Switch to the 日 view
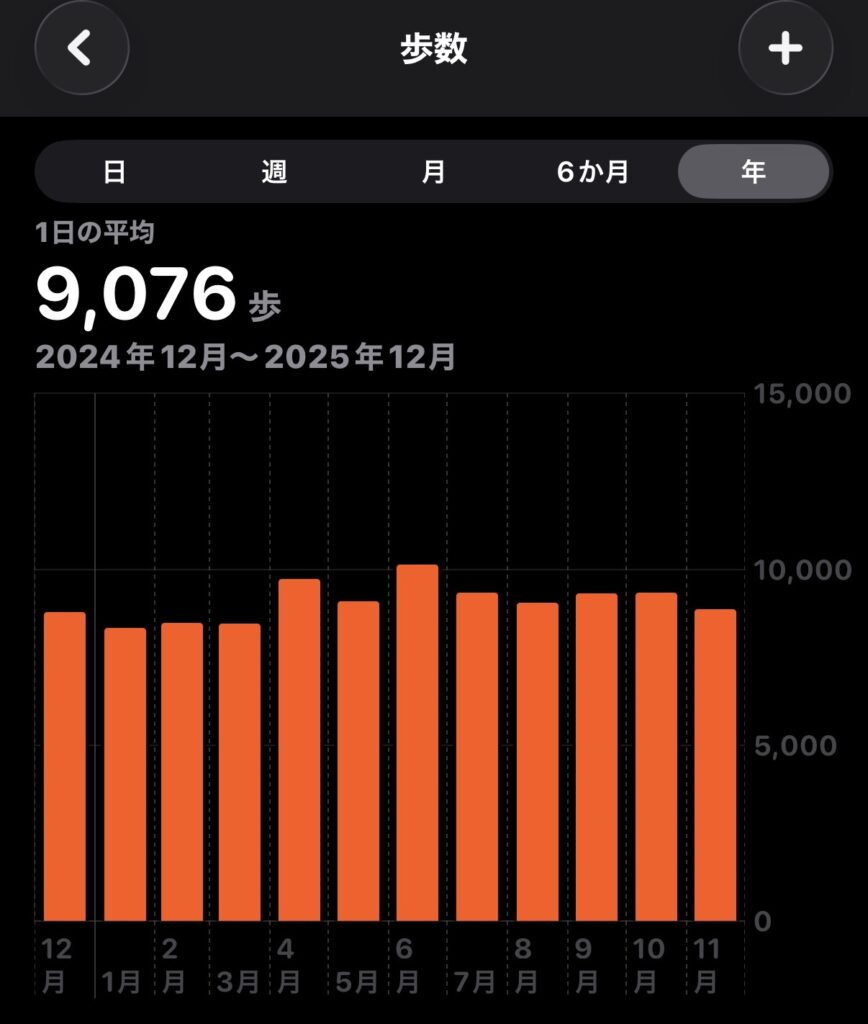 coord(114,172)
